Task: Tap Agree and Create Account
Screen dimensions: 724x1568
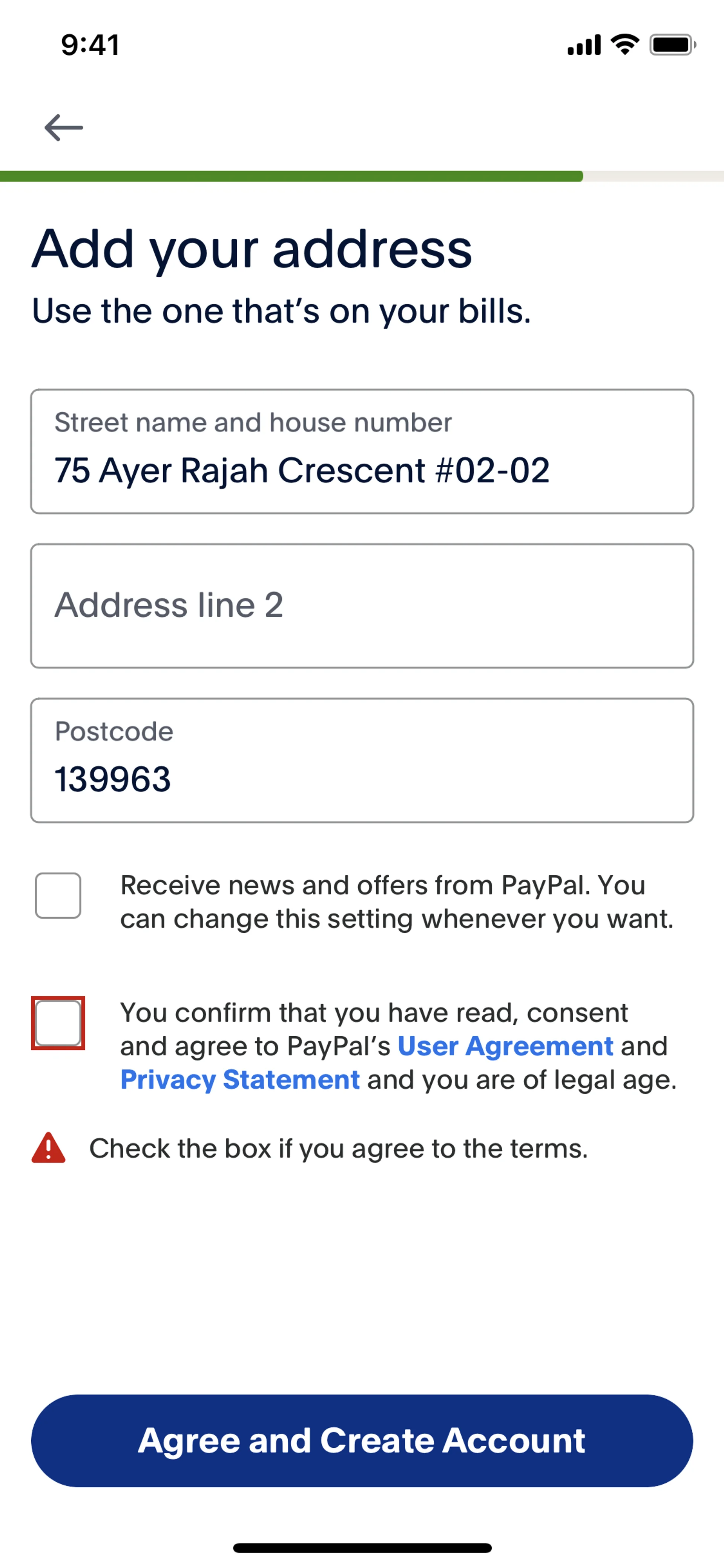Action: [x=362, y=1441]
